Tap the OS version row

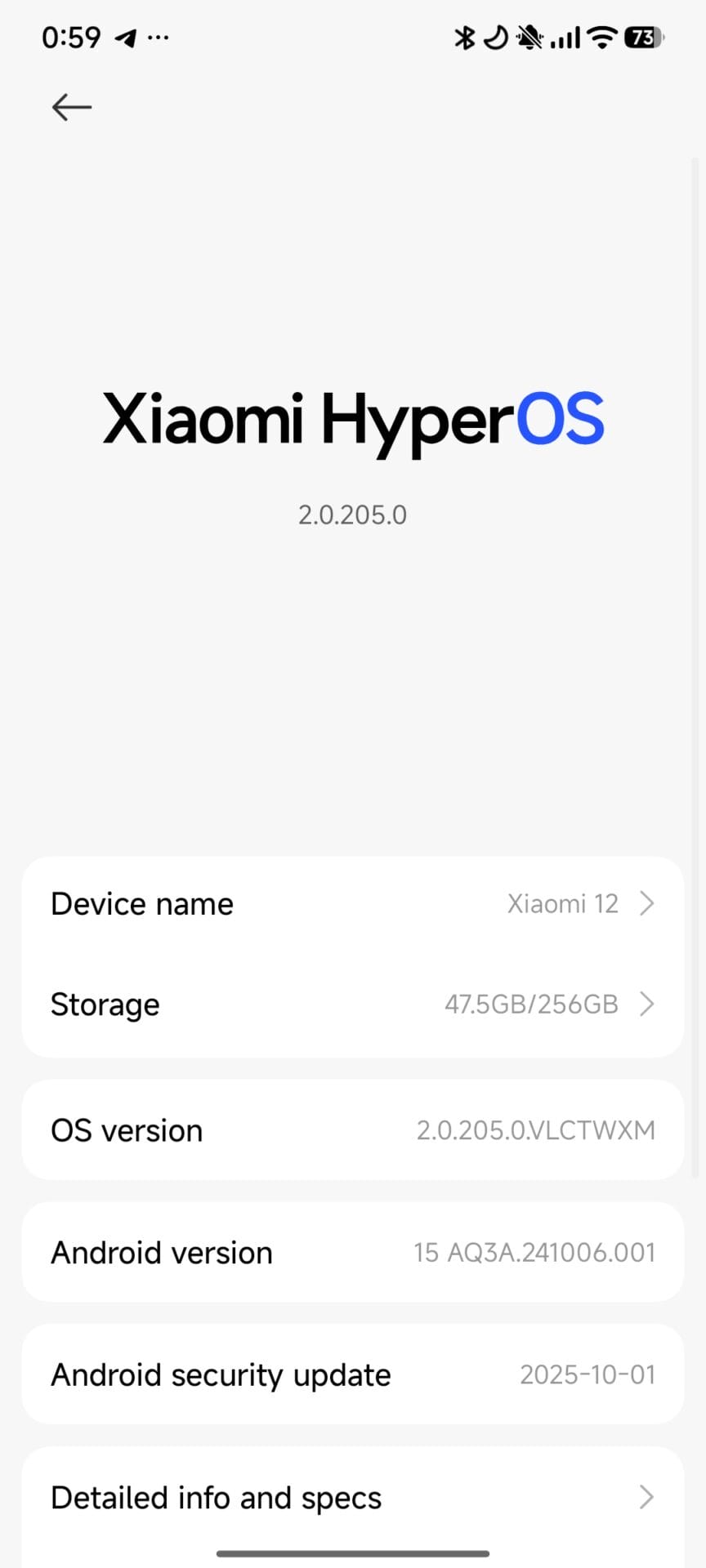[352, 1130]
